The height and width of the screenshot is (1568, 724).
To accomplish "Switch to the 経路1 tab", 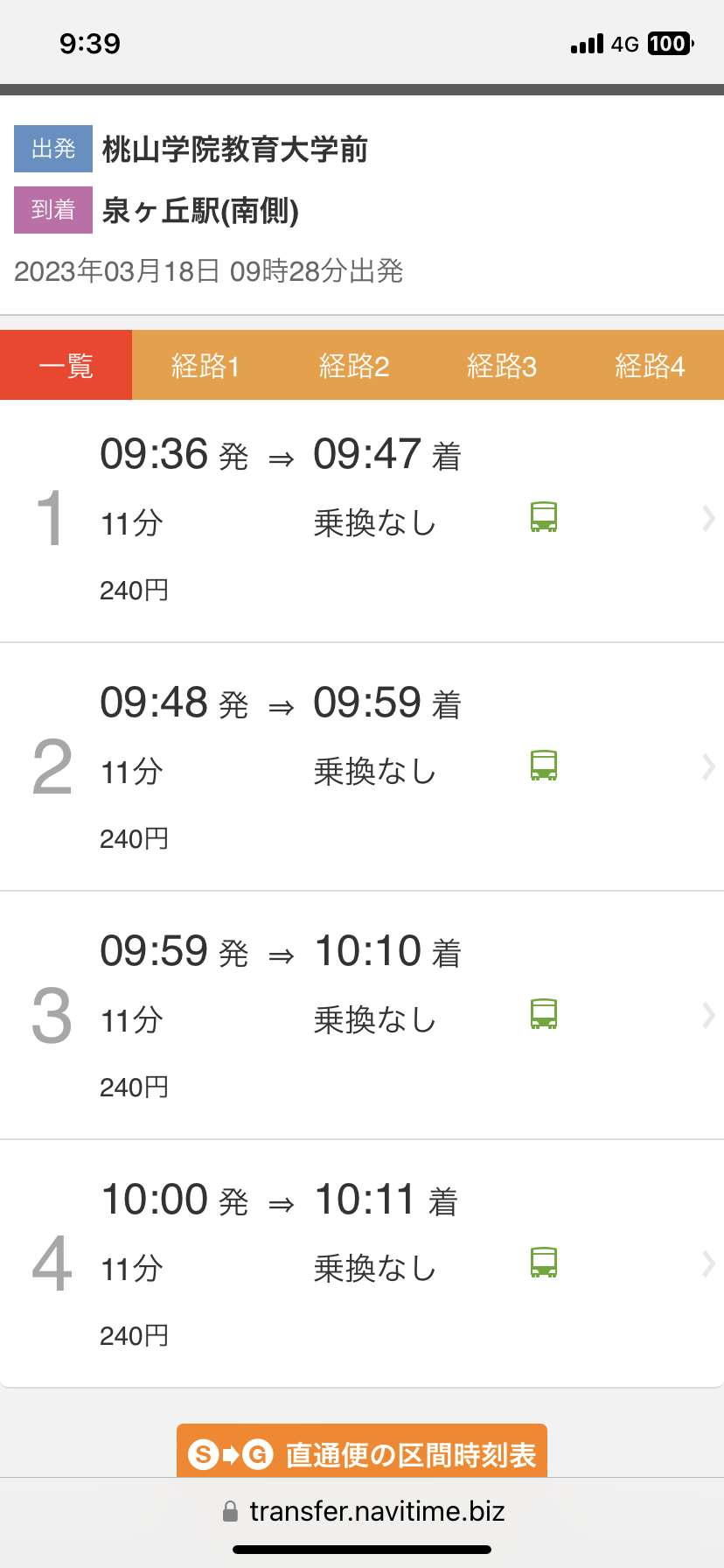I will 205,365.
